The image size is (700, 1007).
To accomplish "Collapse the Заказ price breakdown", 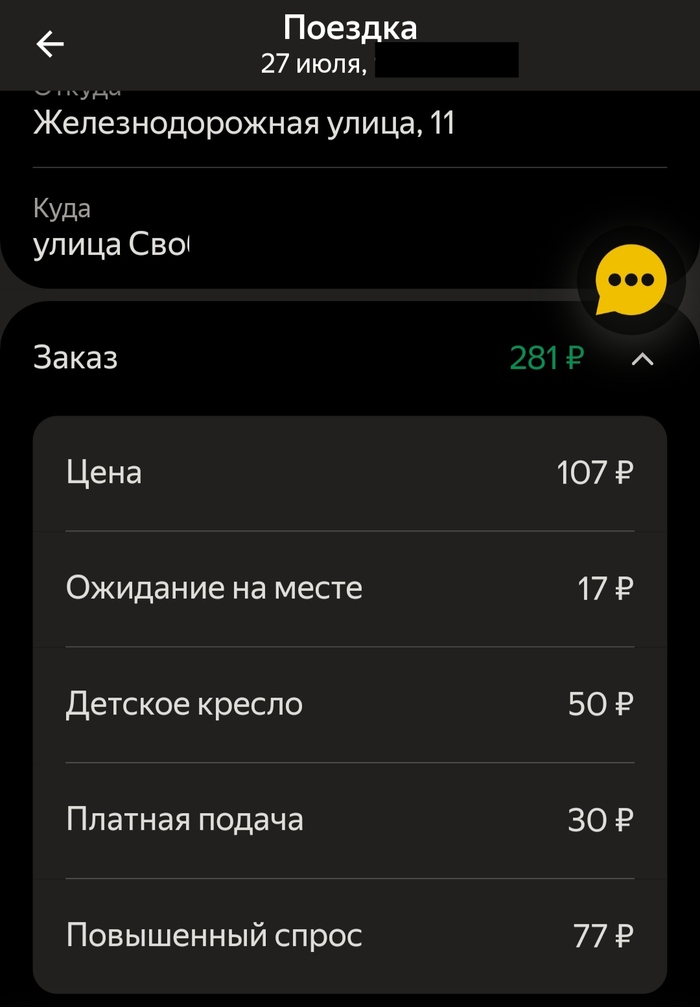I will pos(643,359).
